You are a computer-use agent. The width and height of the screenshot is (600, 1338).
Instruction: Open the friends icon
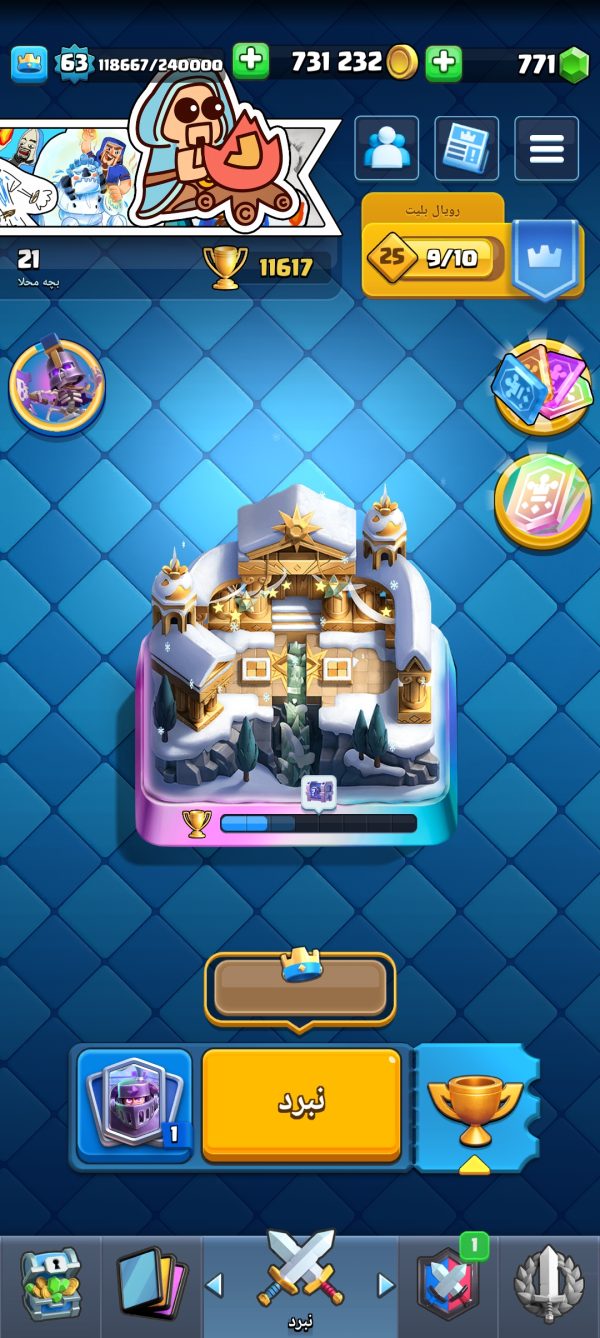(387, 149)
